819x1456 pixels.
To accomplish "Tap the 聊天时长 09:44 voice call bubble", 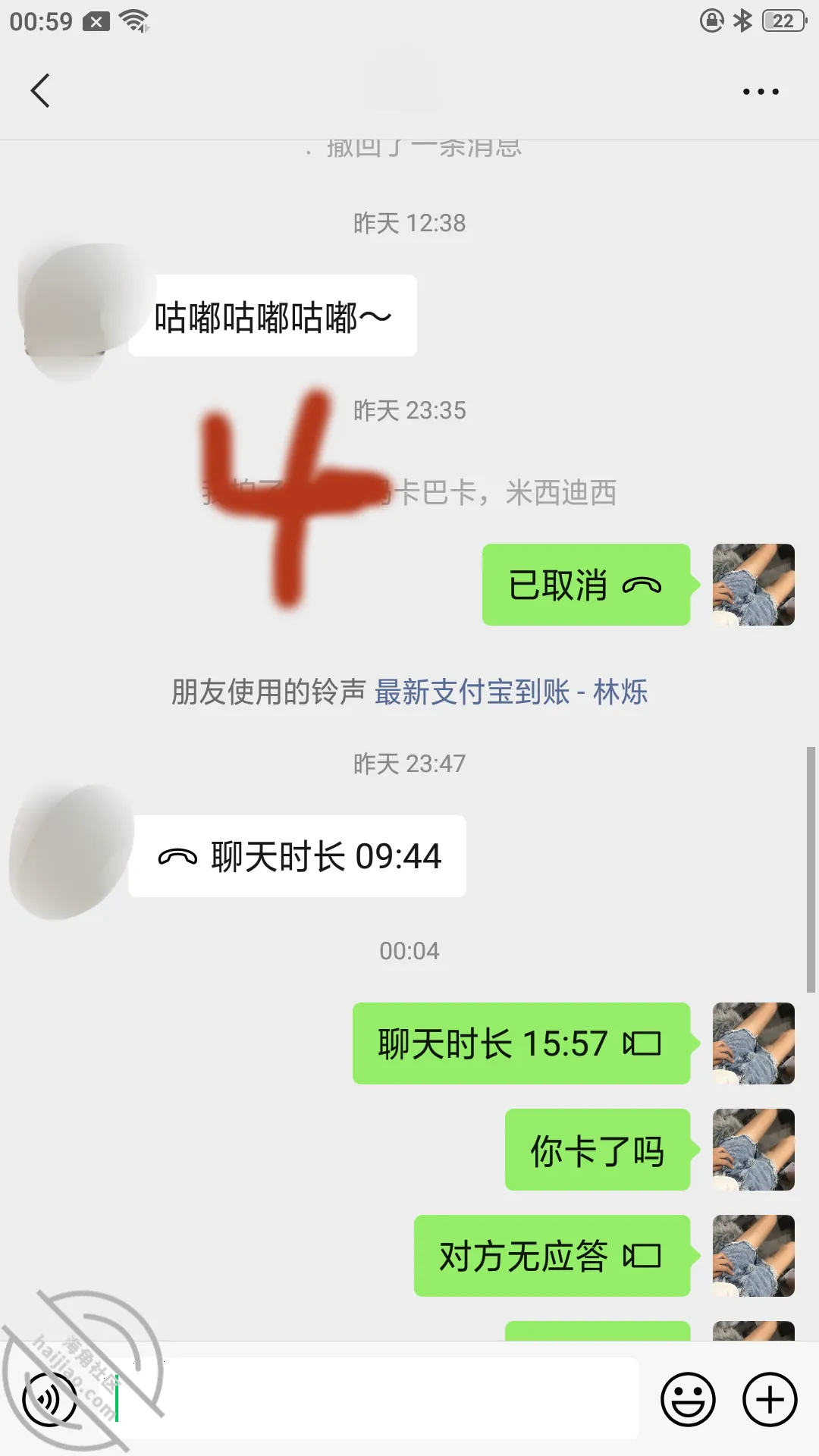I will (x=297, y=856).
